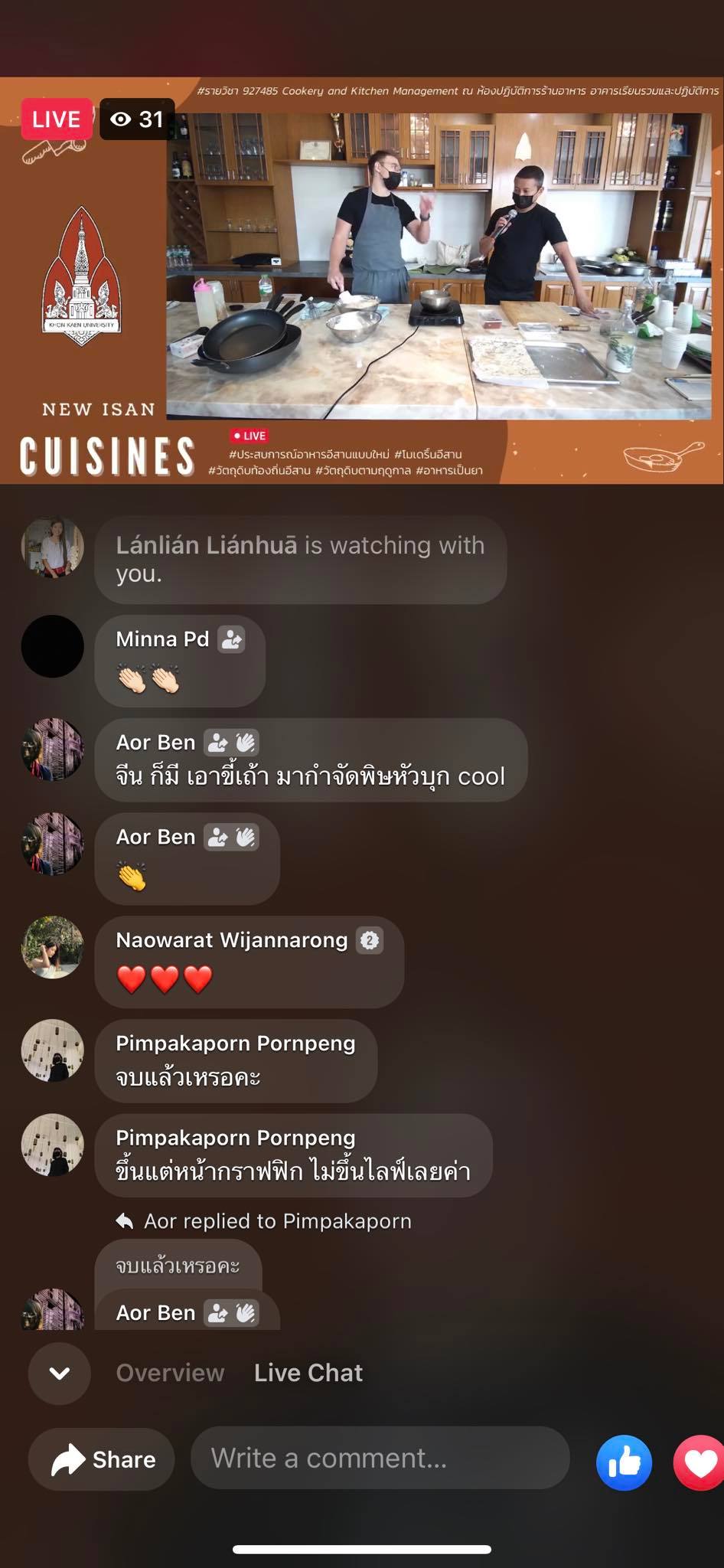Collapse the chat using the down chevron
The width and height of the screenshot is (724, 1568).
59,1373
